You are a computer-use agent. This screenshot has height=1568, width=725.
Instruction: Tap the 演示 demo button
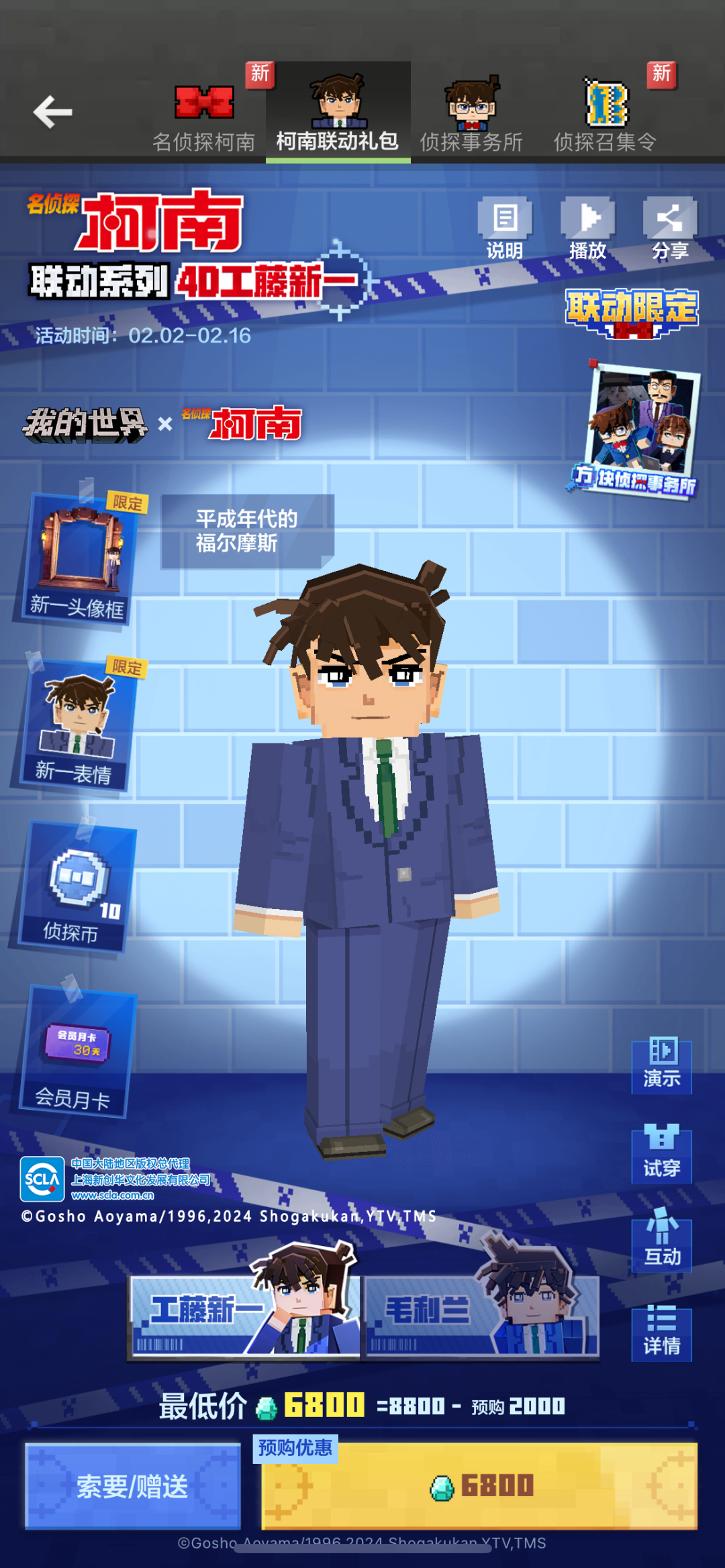662,1064
